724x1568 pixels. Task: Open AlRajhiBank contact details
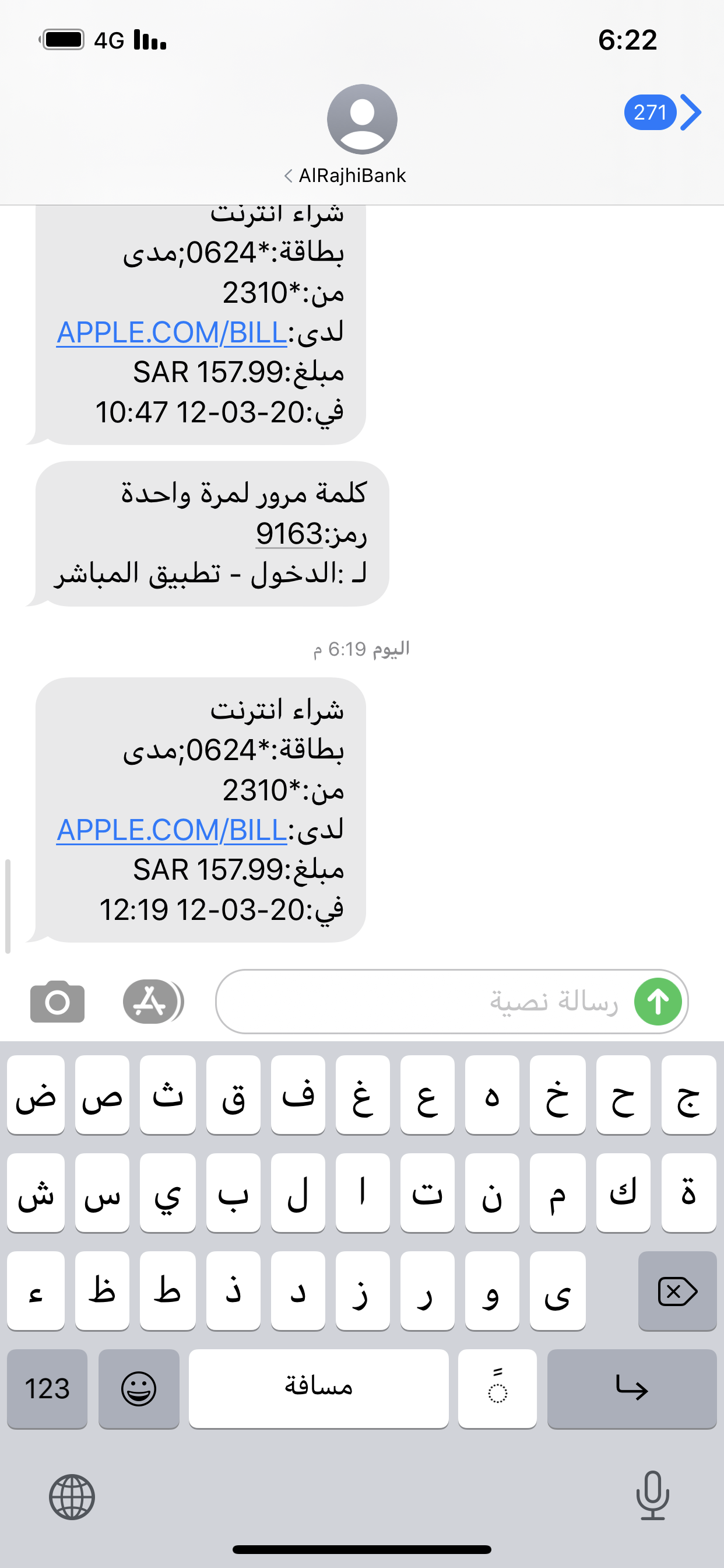(x=361, y=135)
